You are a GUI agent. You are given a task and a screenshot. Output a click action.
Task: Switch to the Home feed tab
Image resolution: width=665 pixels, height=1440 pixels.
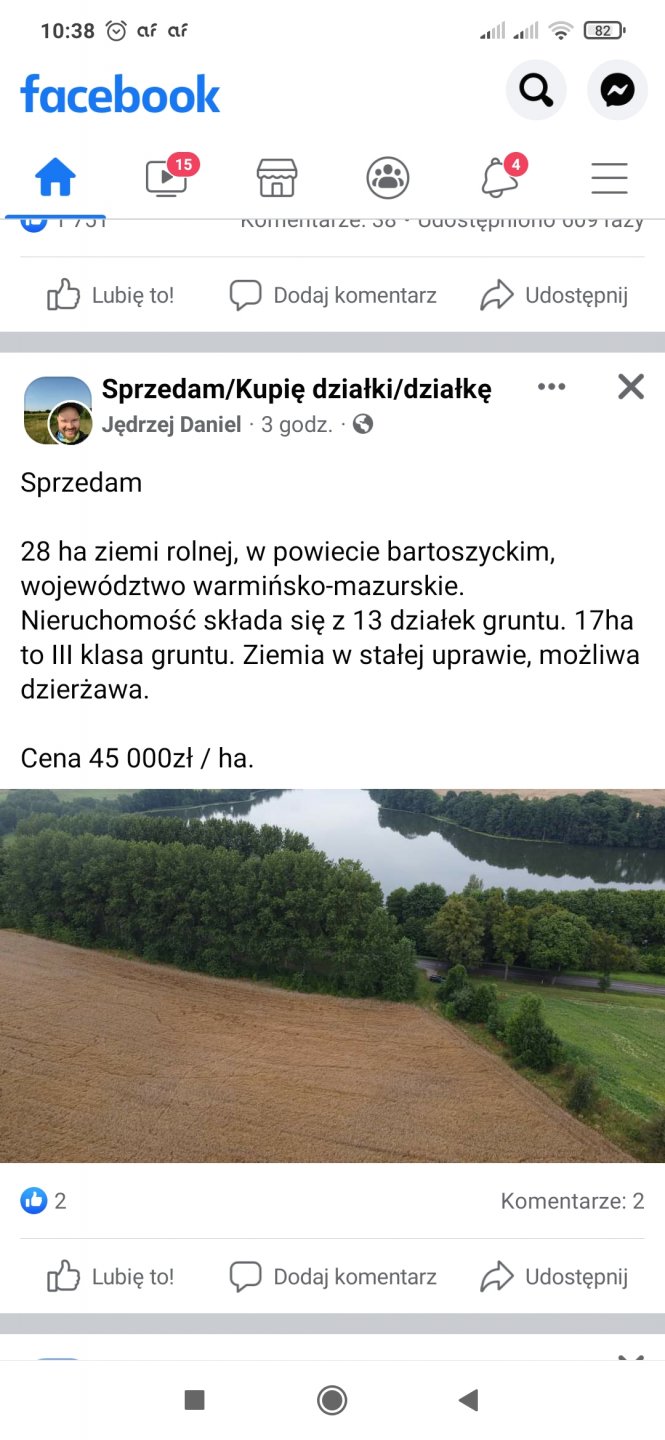(55, 178)
